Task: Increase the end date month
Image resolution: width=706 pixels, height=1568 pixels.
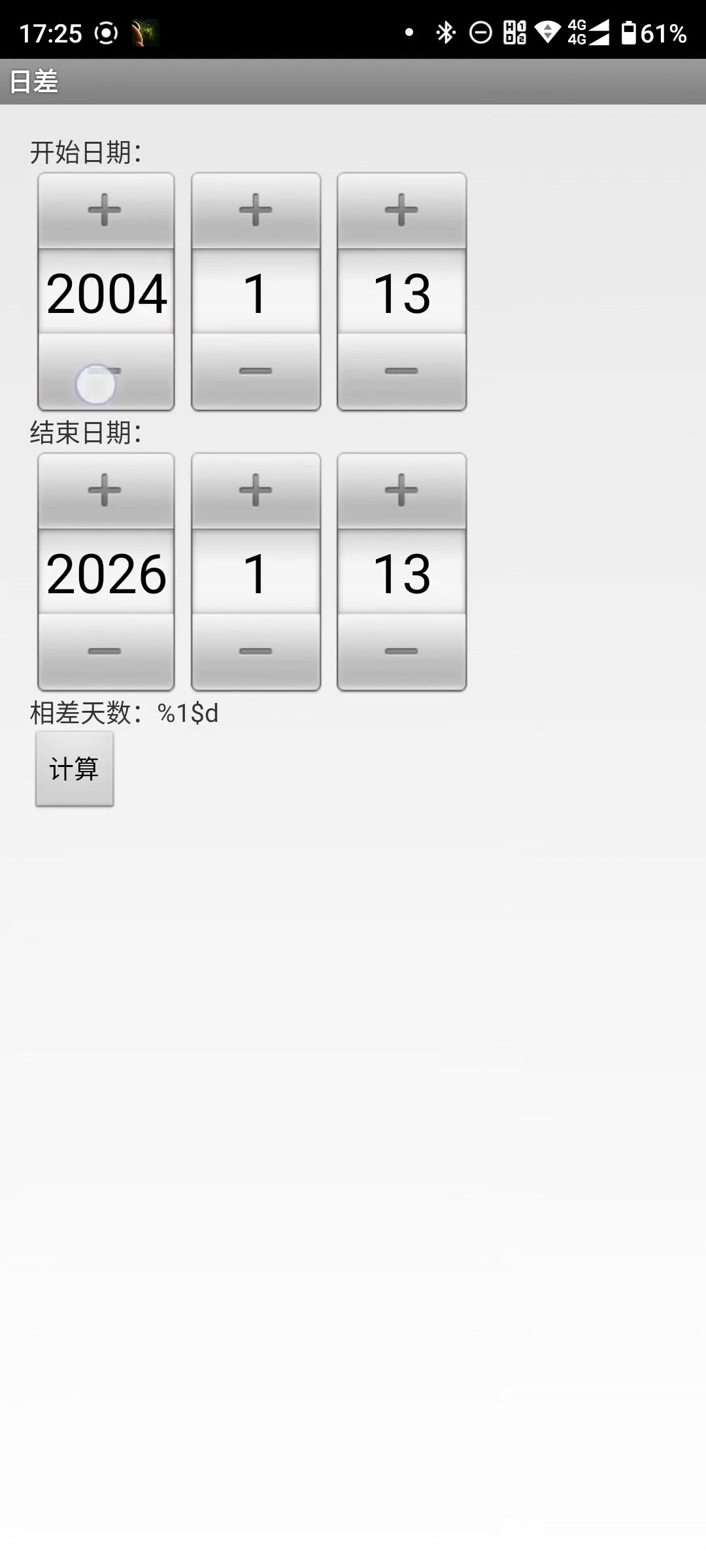Action: click(256, 491)
